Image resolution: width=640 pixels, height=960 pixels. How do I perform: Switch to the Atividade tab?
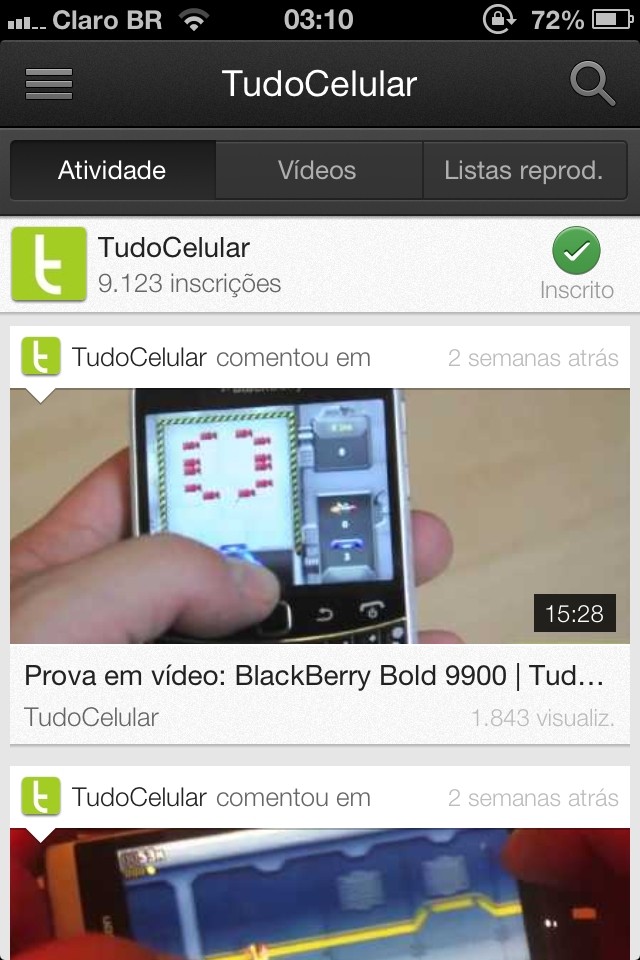point(112,170)
